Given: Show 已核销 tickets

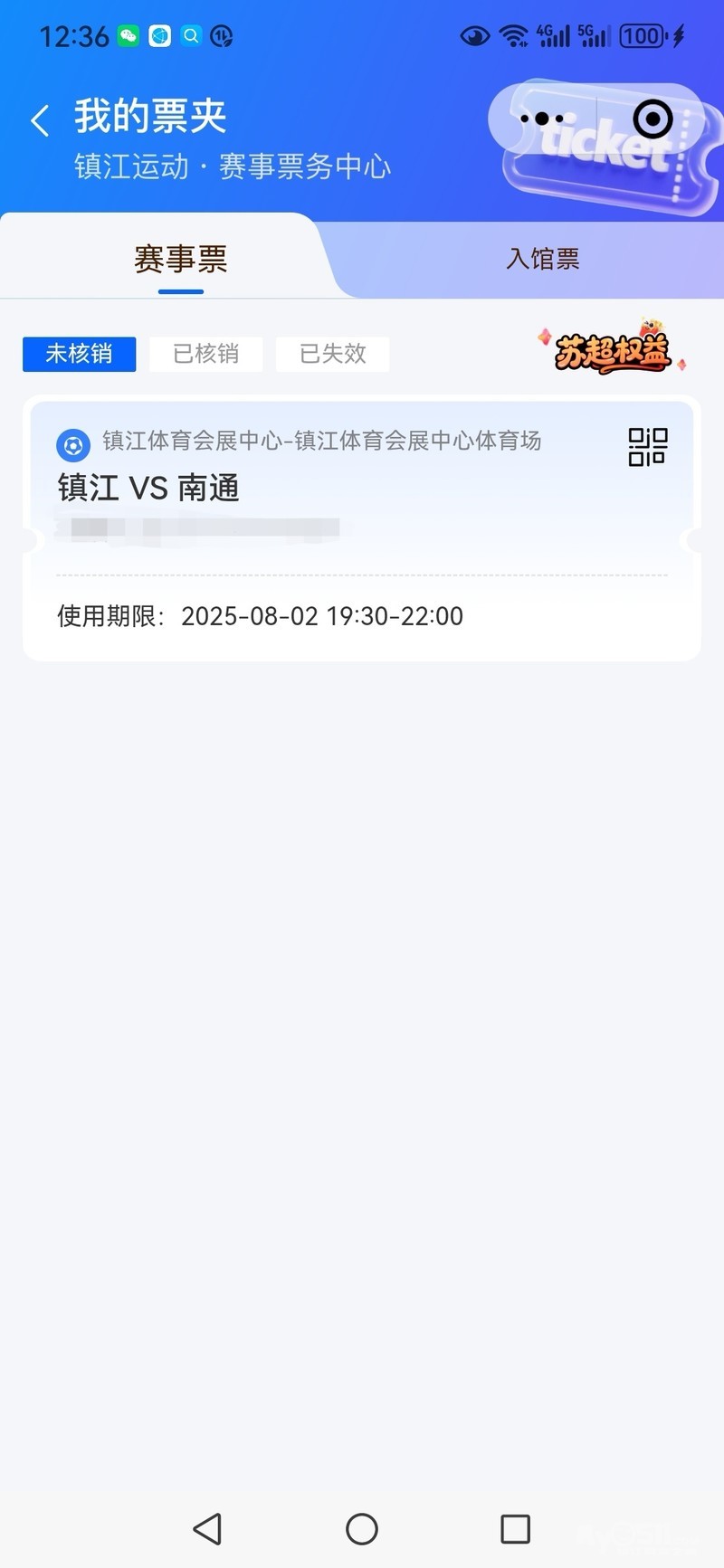Looking at the screenshot, I should [x=206, y=354].
